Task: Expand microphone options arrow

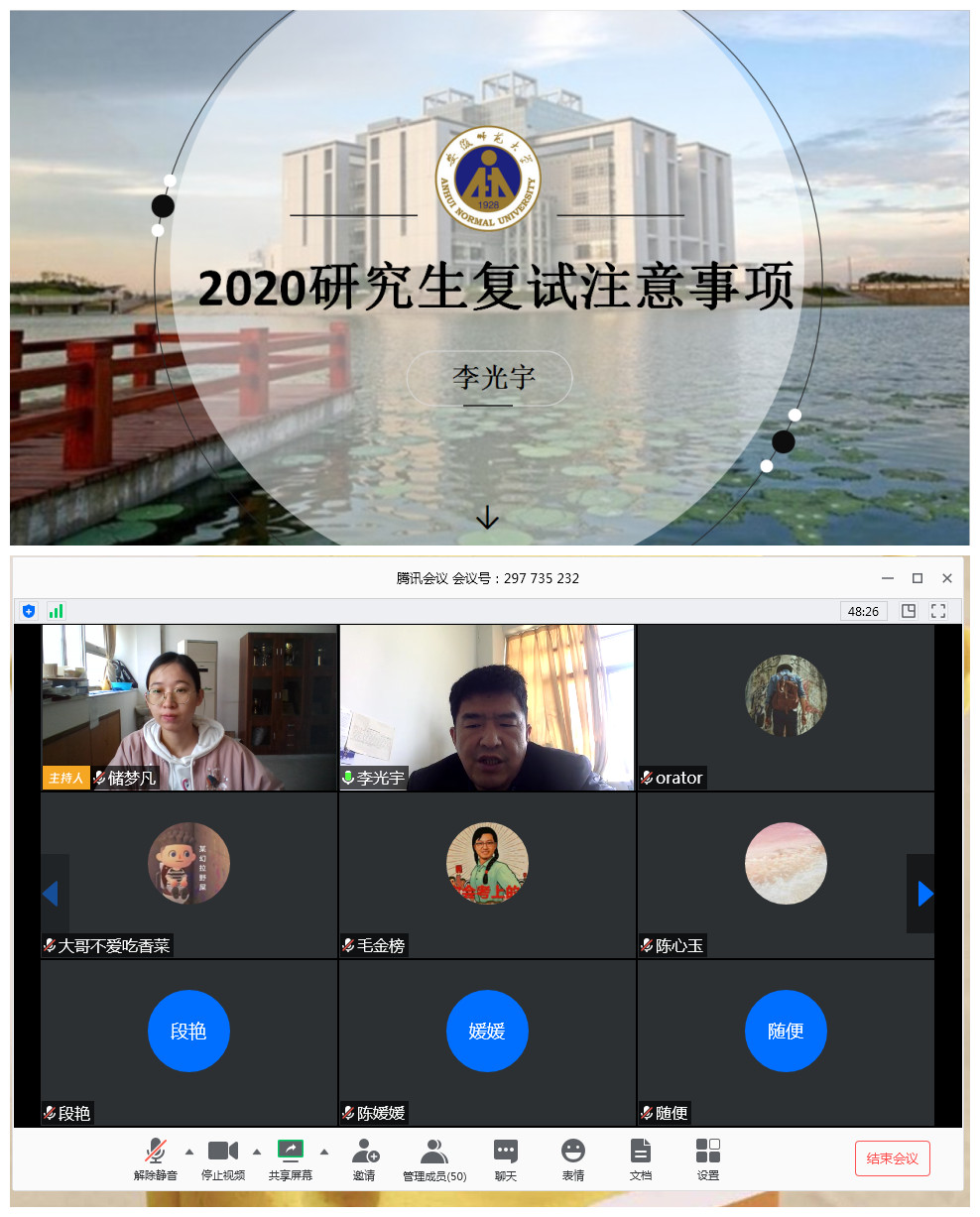Action: coord(189,1152)
